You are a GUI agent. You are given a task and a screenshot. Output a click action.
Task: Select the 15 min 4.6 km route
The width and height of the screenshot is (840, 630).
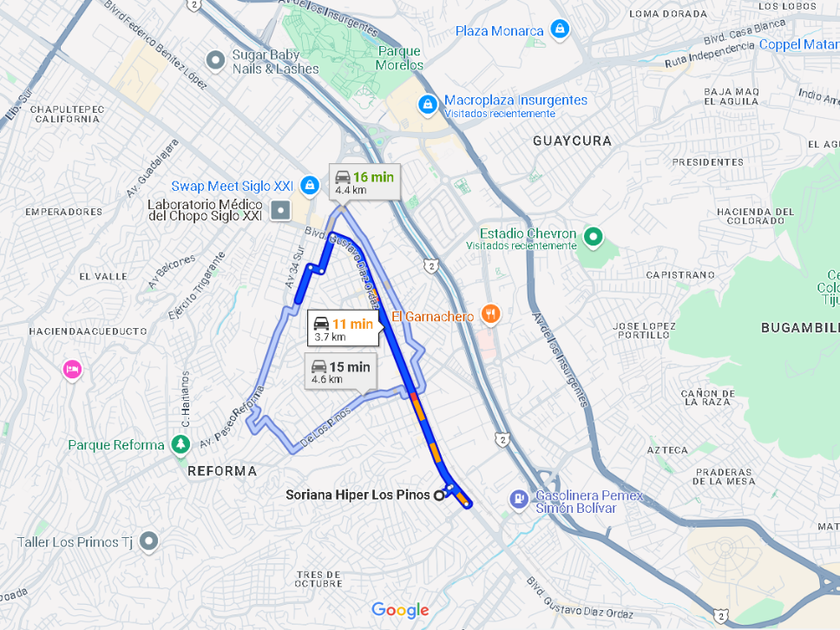coord(341,372)
